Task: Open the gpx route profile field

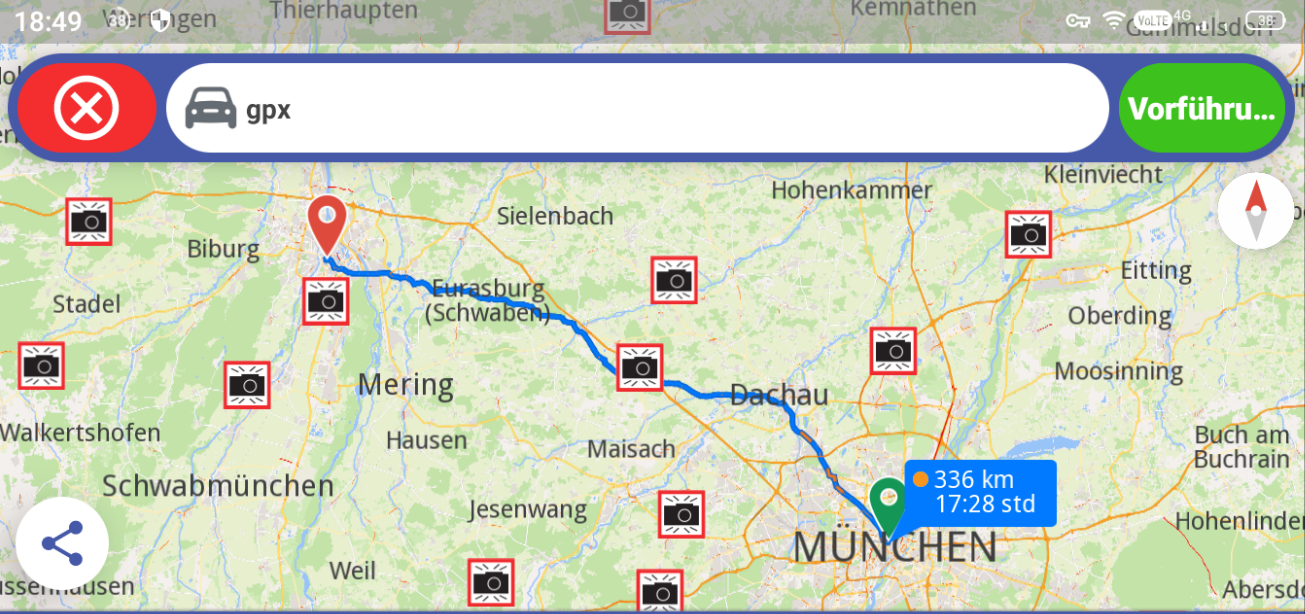Action: pos(637,108)
